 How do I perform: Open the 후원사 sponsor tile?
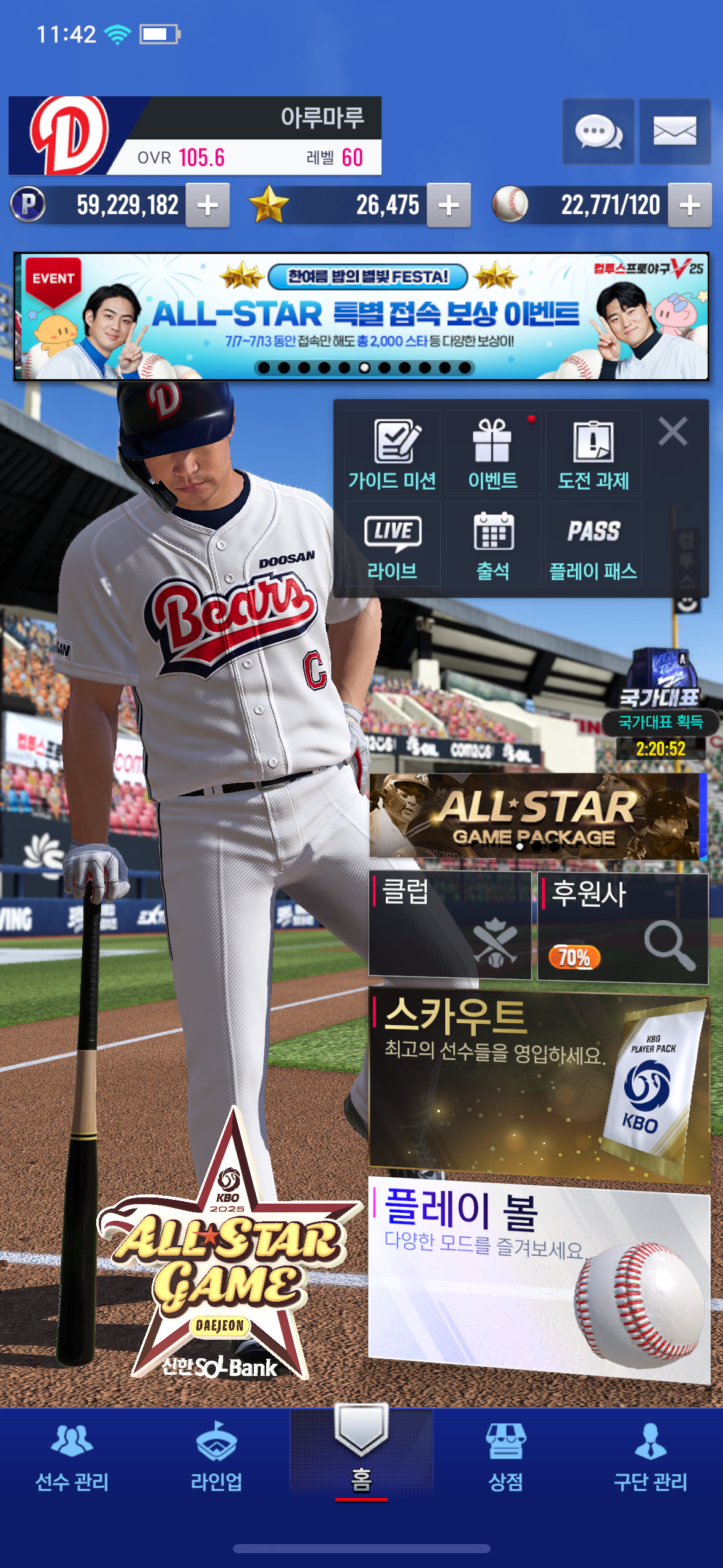(x=622, y=928)
